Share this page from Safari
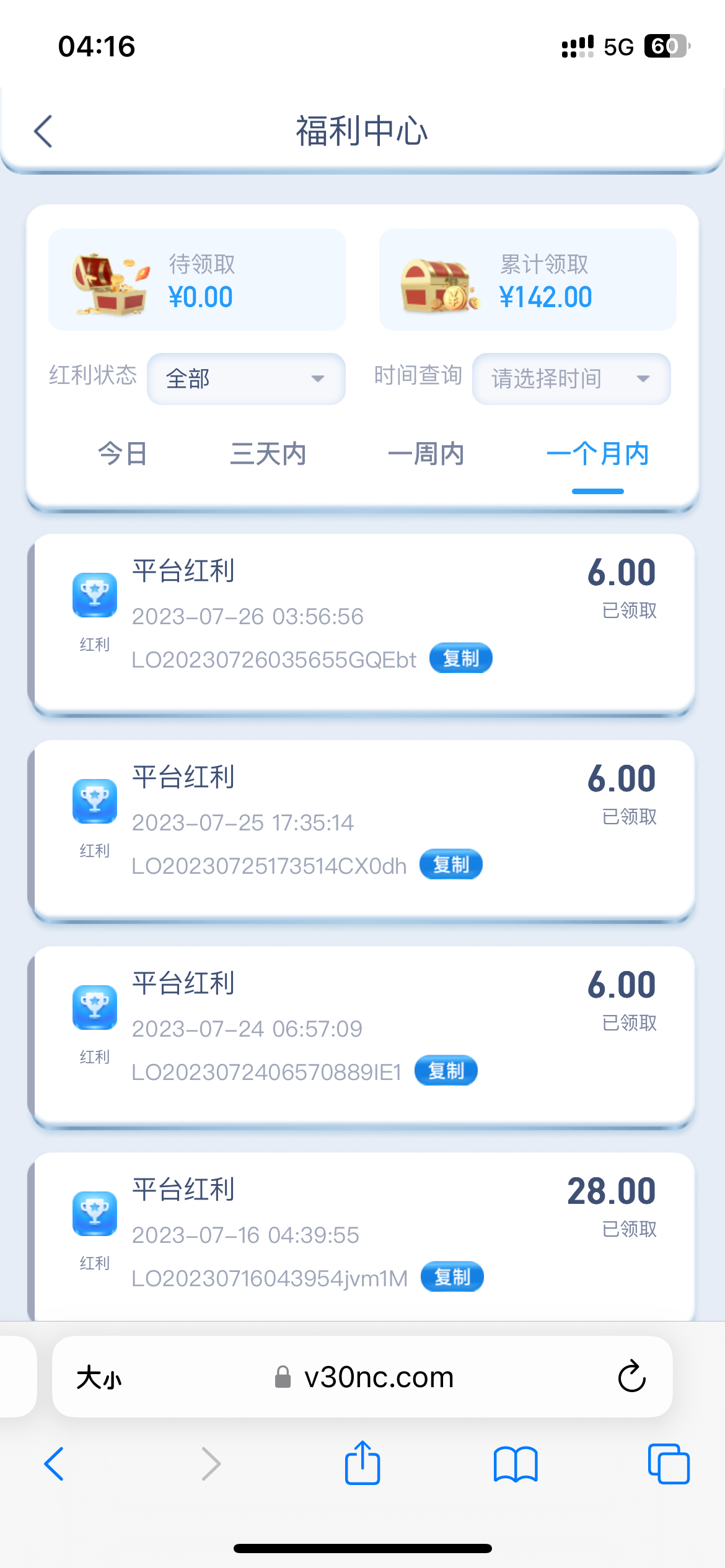This screenshot has height=1568, width=725. tap(362, 1463)
